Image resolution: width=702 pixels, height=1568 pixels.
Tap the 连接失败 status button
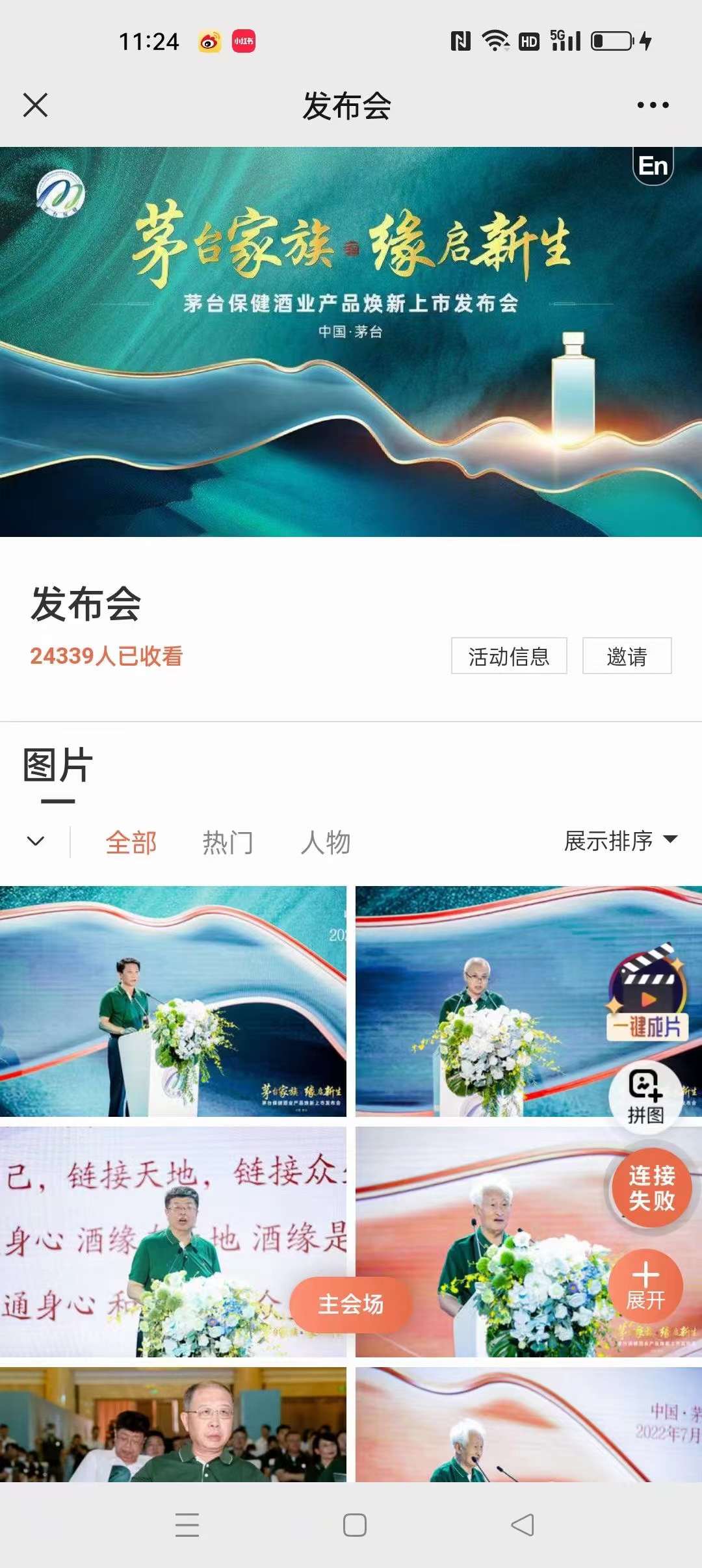tap(651, 1188)
